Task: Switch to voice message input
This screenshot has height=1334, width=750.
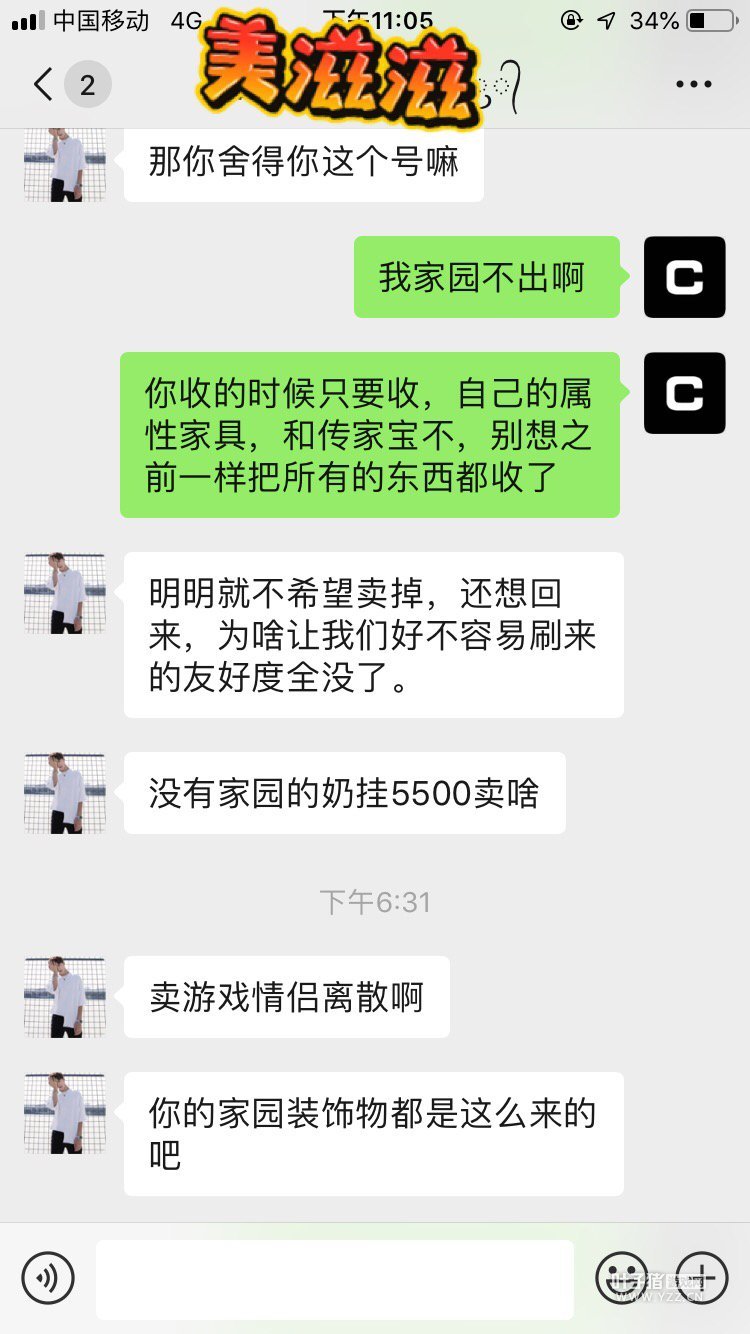Action: 48,1277
